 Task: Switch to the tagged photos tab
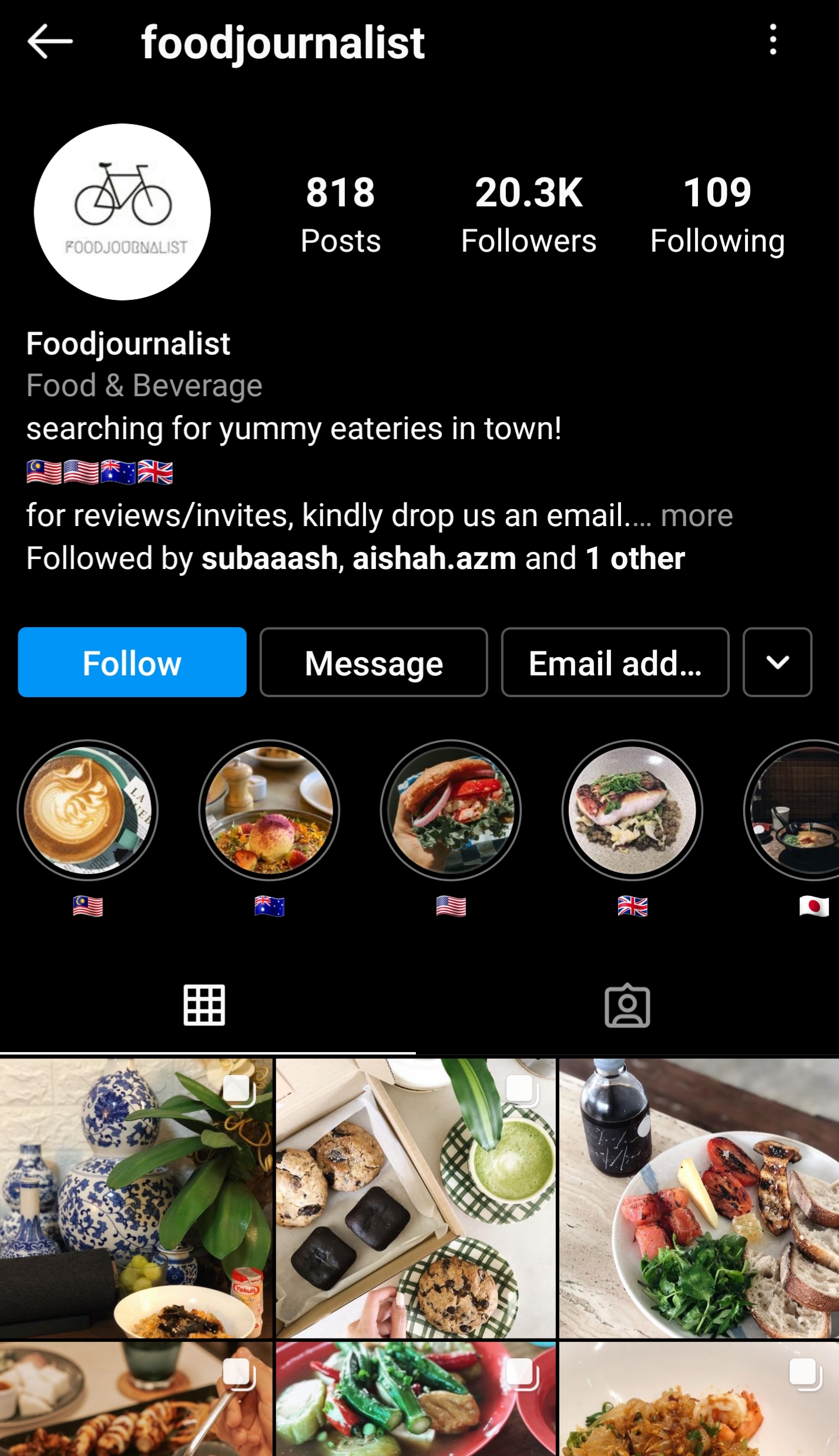click(x=627, y=1006)
